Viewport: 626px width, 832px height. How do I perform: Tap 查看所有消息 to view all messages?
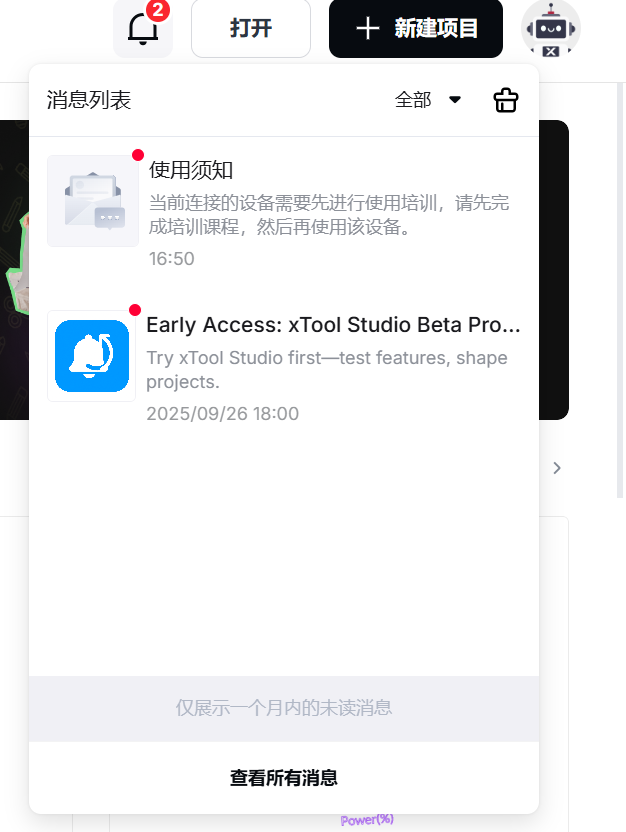[284, 778]
